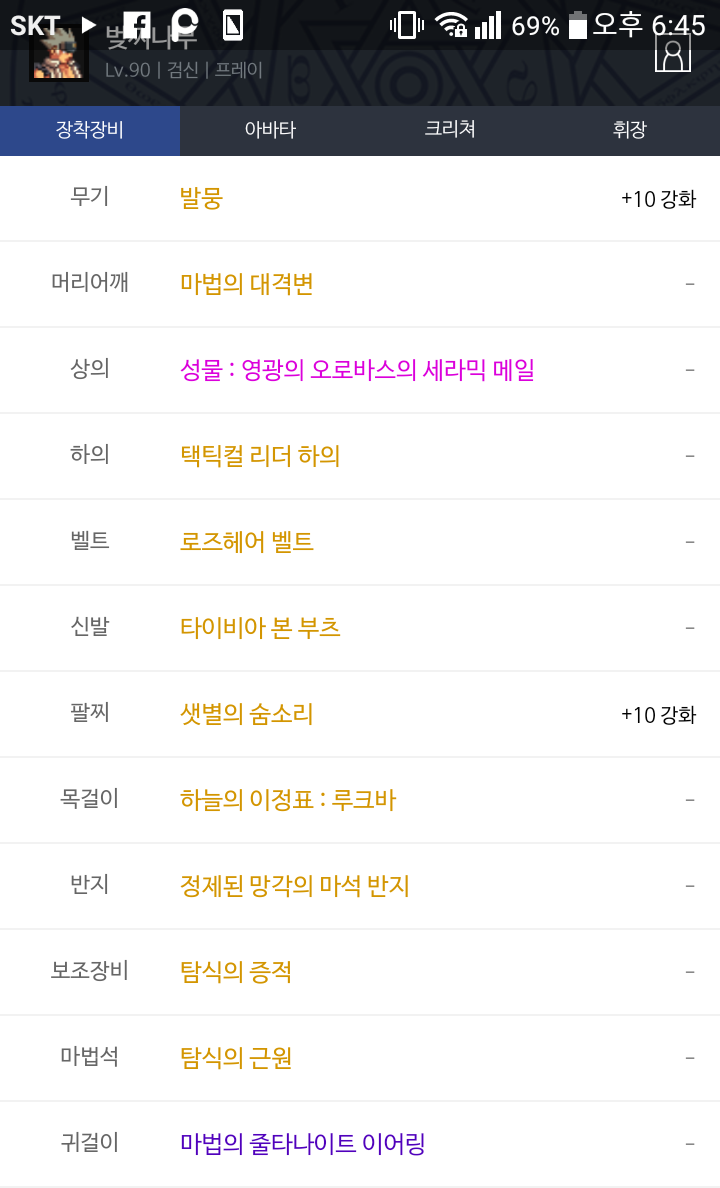View 택틱컬 리더 하의 details

260,456
